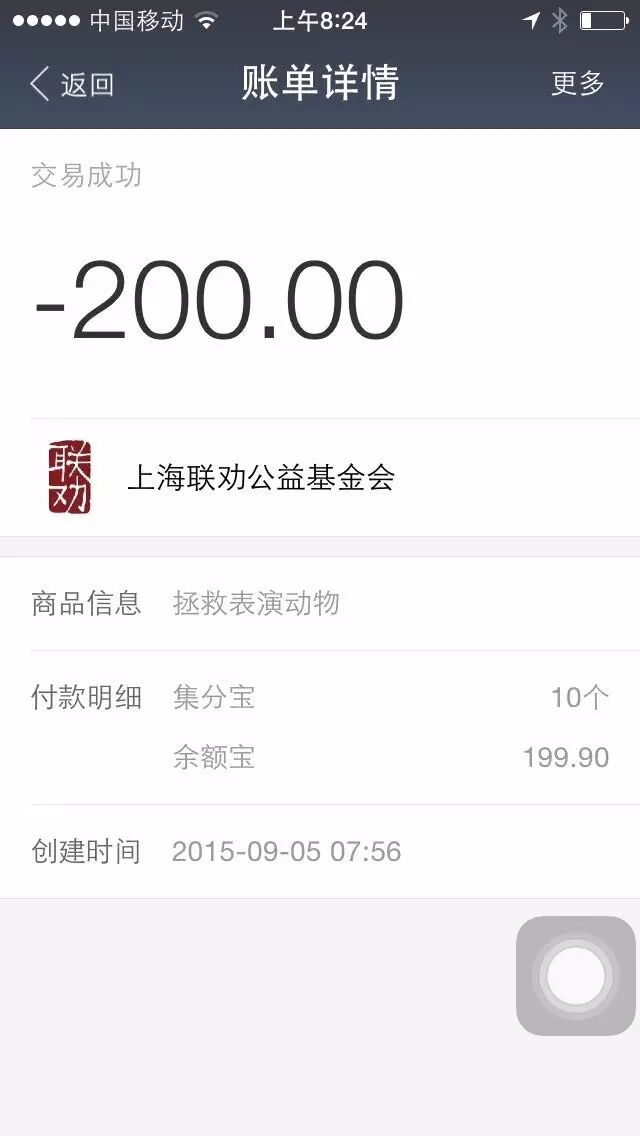The image size is (640, 1136).
Task: Open the 更多 options menu
Action: pos(577,84)
